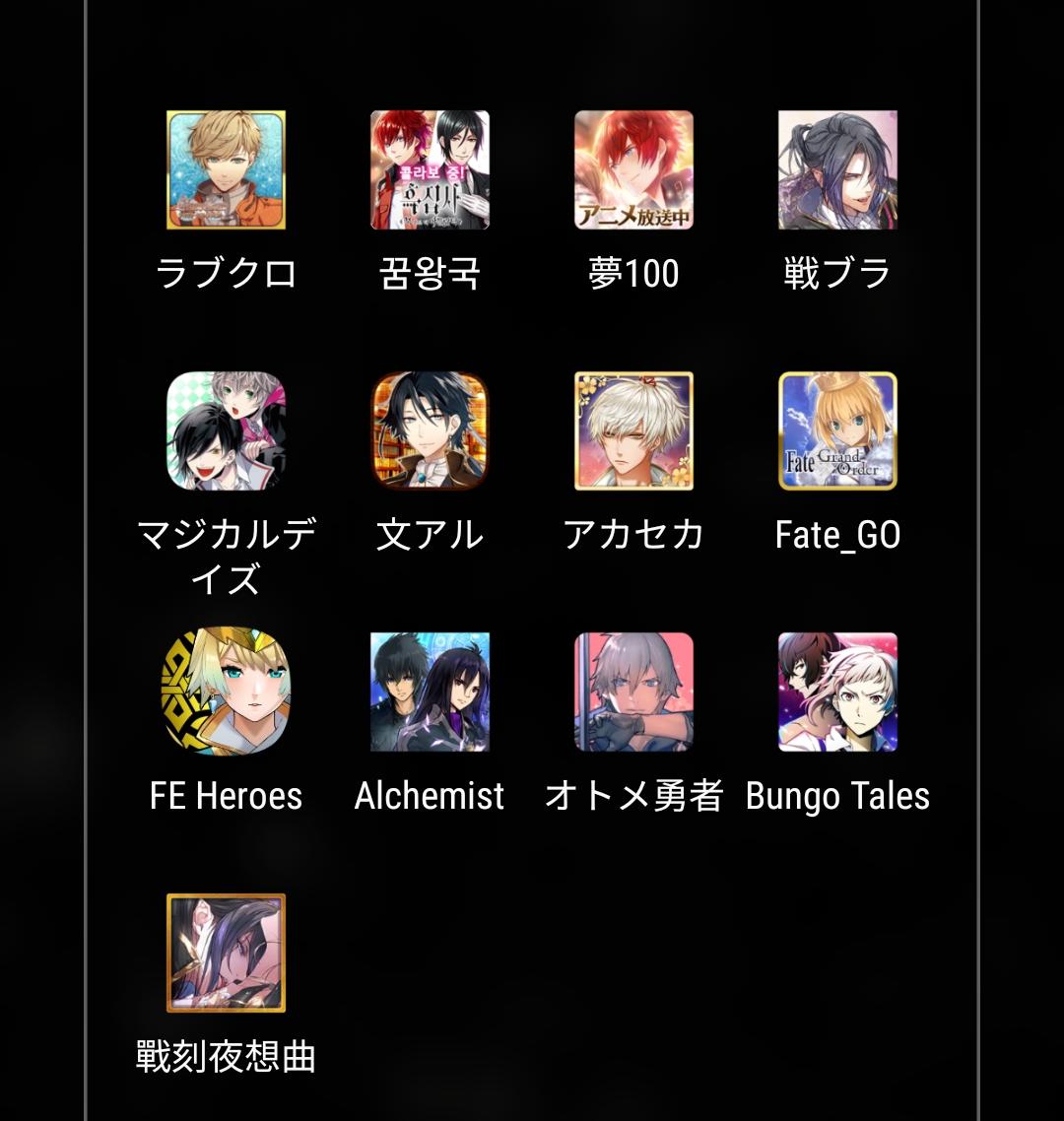Image resolution: width=1064 pixels, height=1121 pixels.
Task: Launch the 文アル app
Action: [430, 430]
